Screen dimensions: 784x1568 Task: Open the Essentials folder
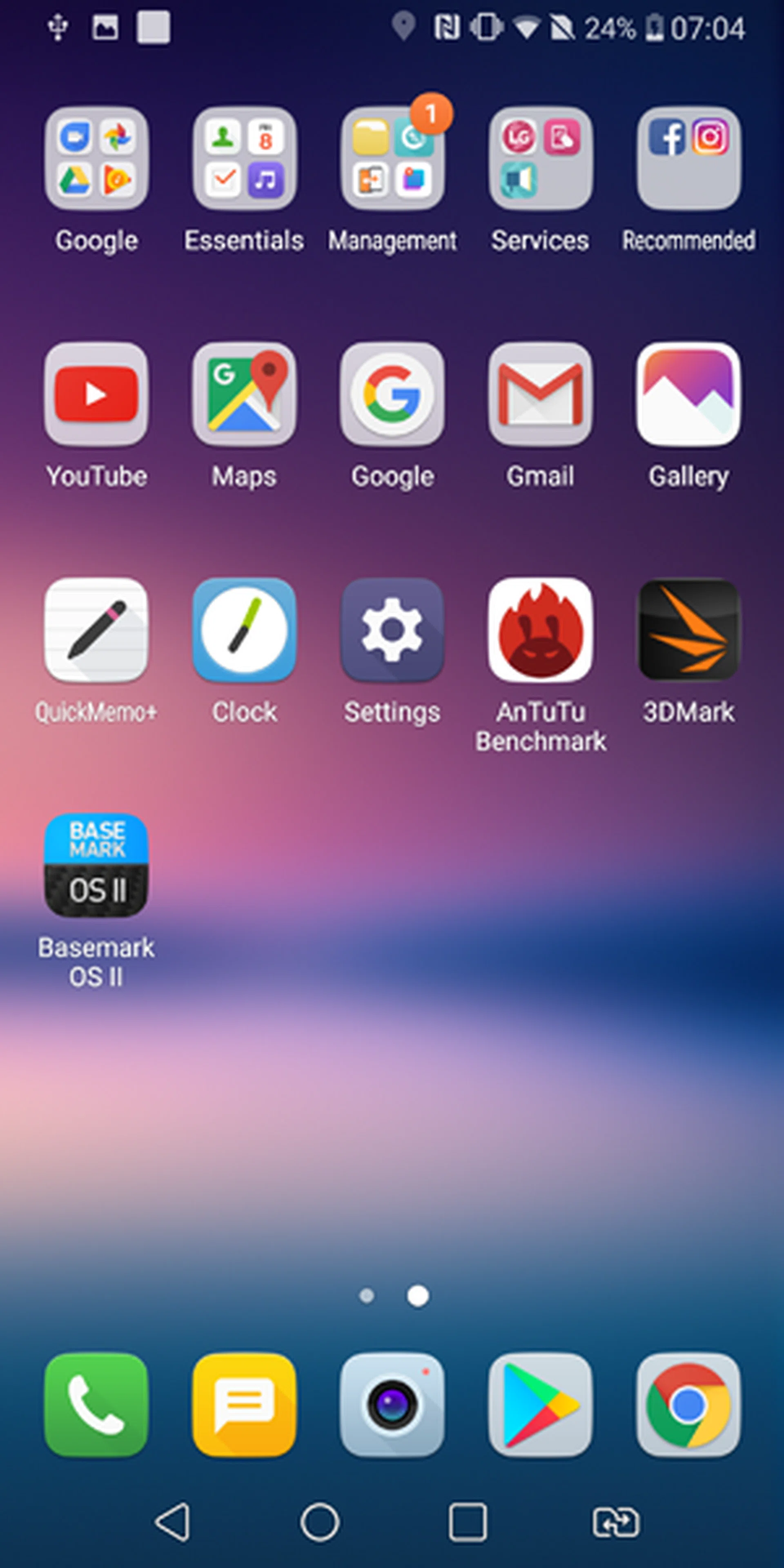click(244, 158)
